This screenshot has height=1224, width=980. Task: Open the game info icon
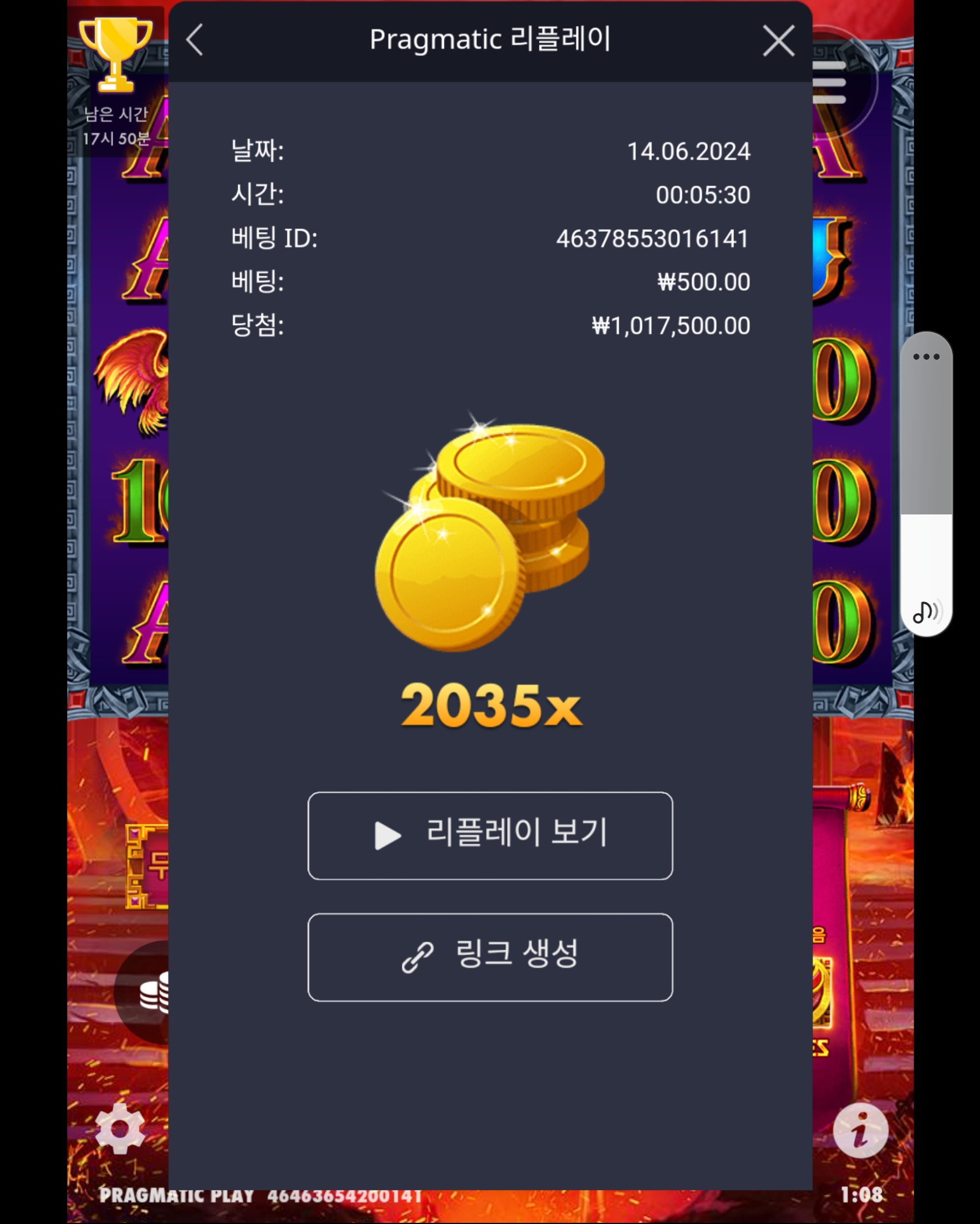(x=860, y=1130)
